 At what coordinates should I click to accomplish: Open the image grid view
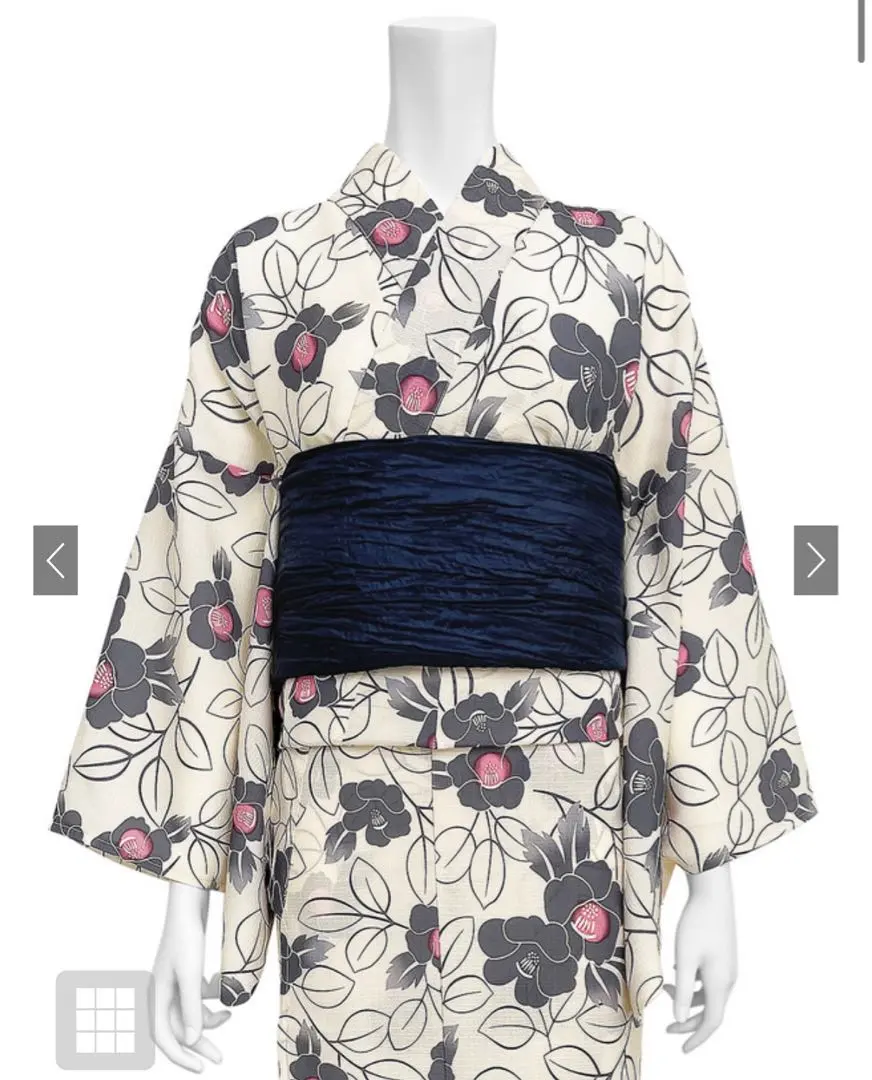tap(105, 1019)
